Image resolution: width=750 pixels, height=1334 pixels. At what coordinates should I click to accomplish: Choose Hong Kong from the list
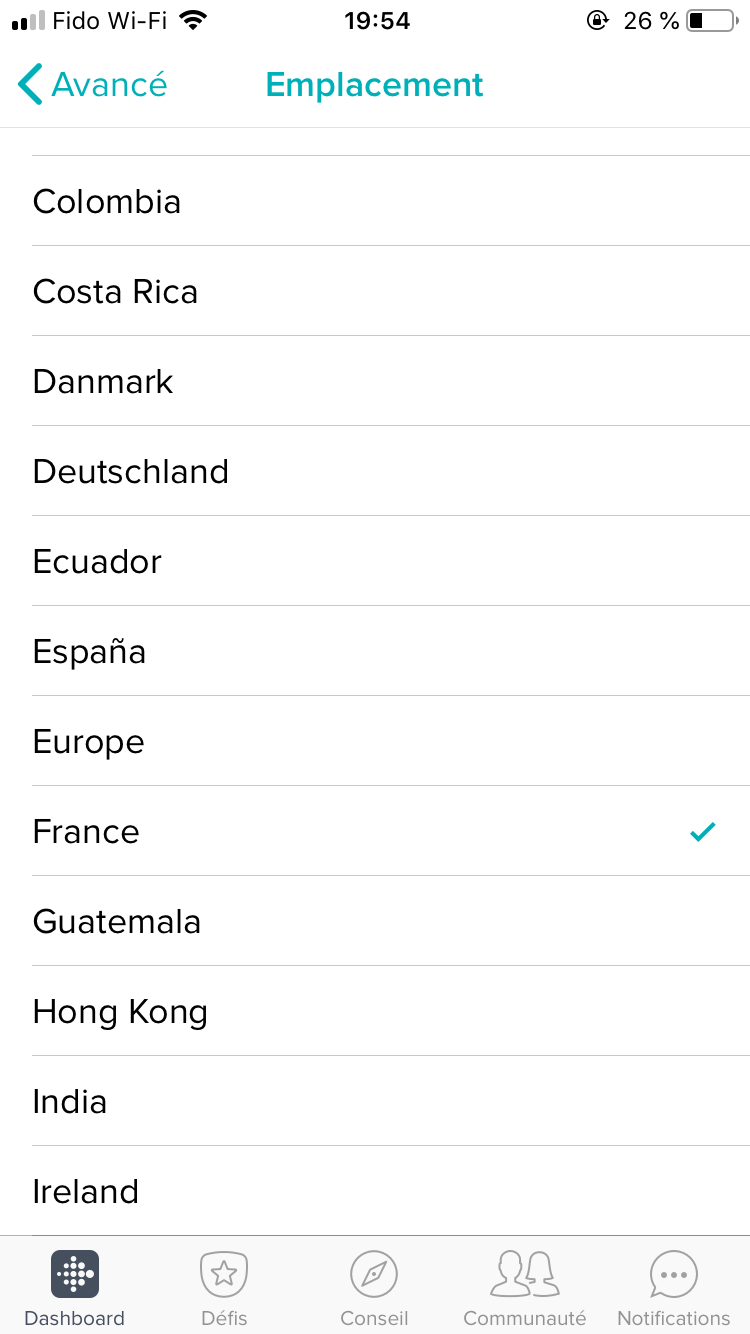click(x=375, y=1011)
